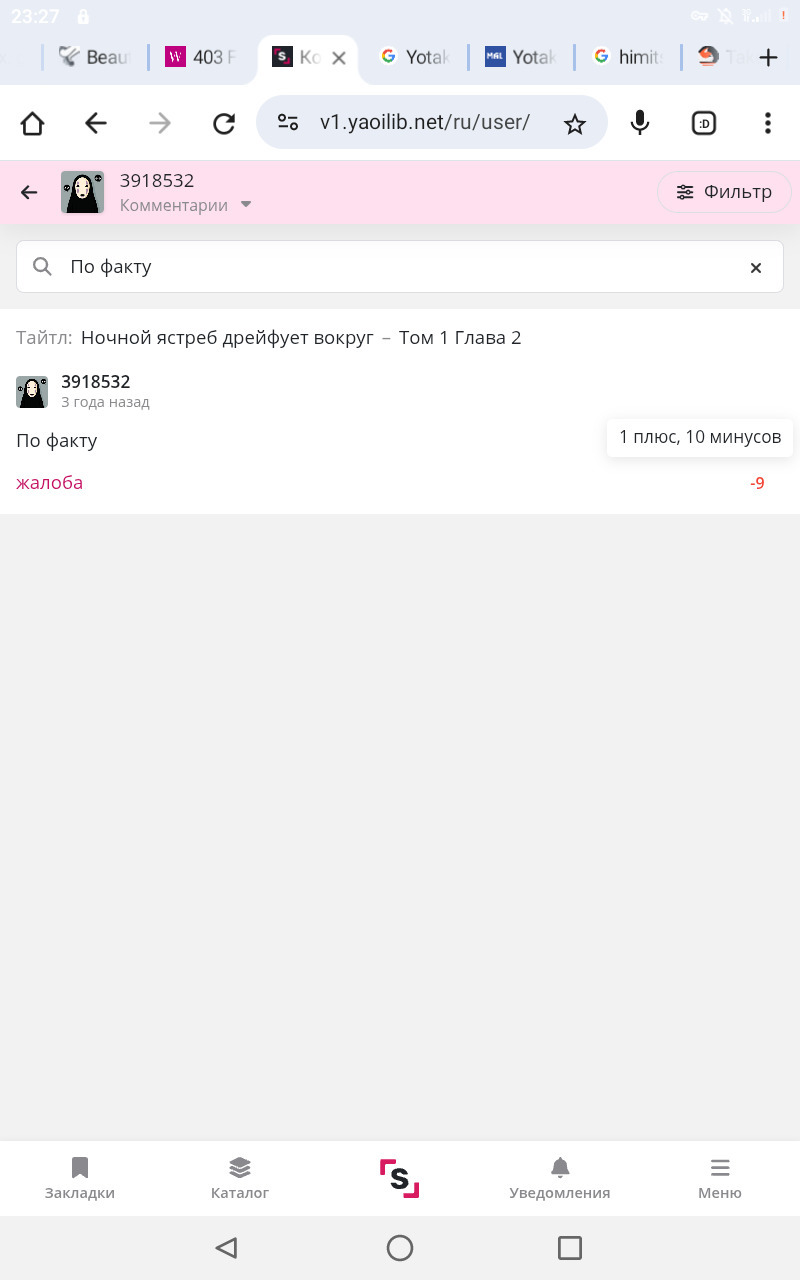Go back using the arrow in pink header

(29, 192)
